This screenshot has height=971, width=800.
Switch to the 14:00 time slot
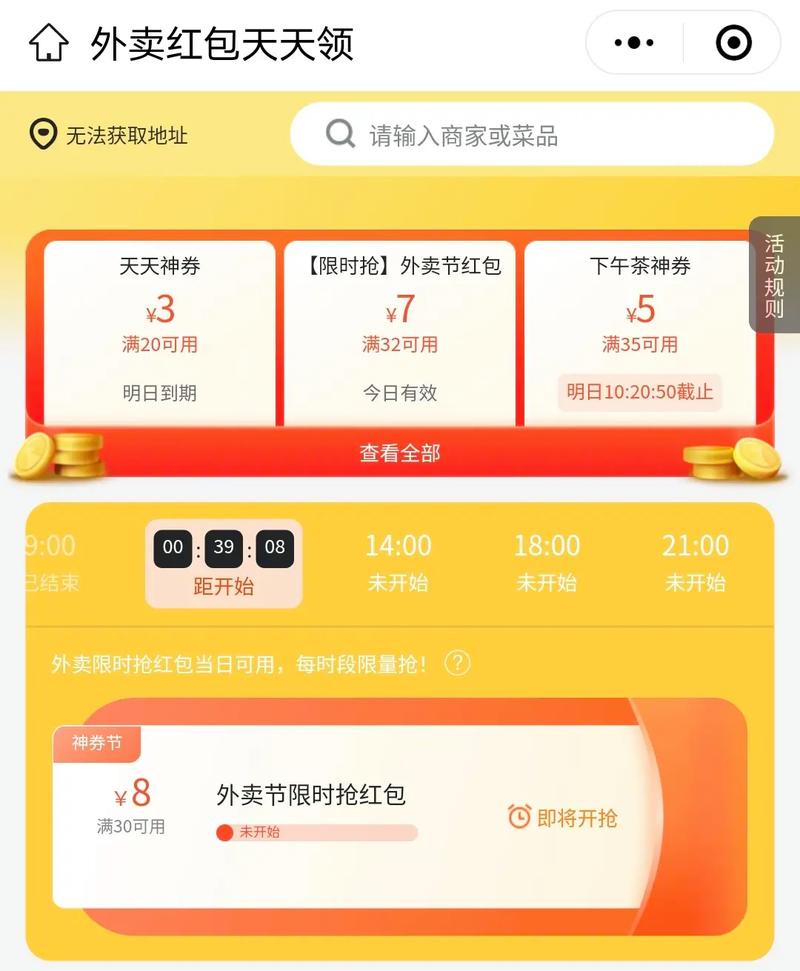pyautogui.click(x=398, y=563)
